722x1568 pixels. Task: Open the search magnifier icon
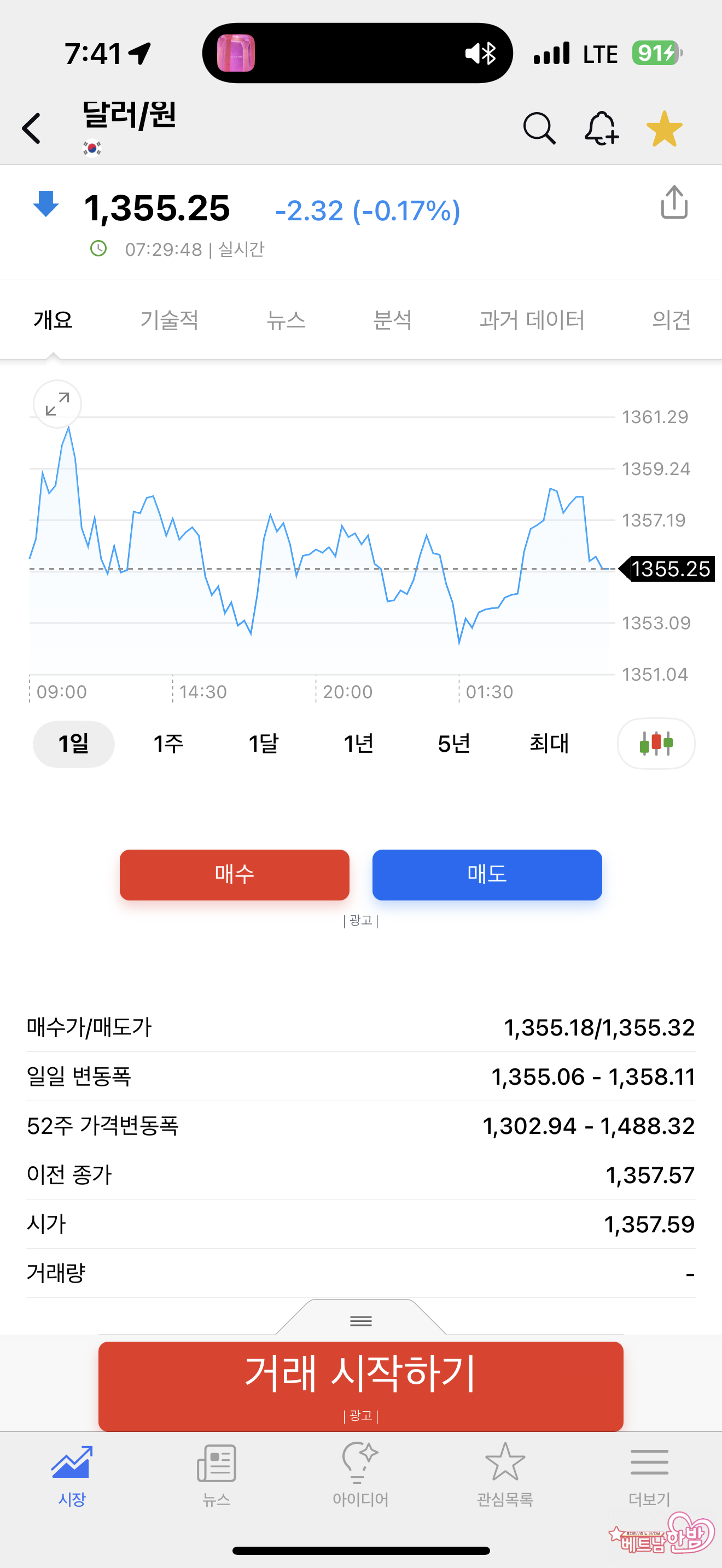539,128
